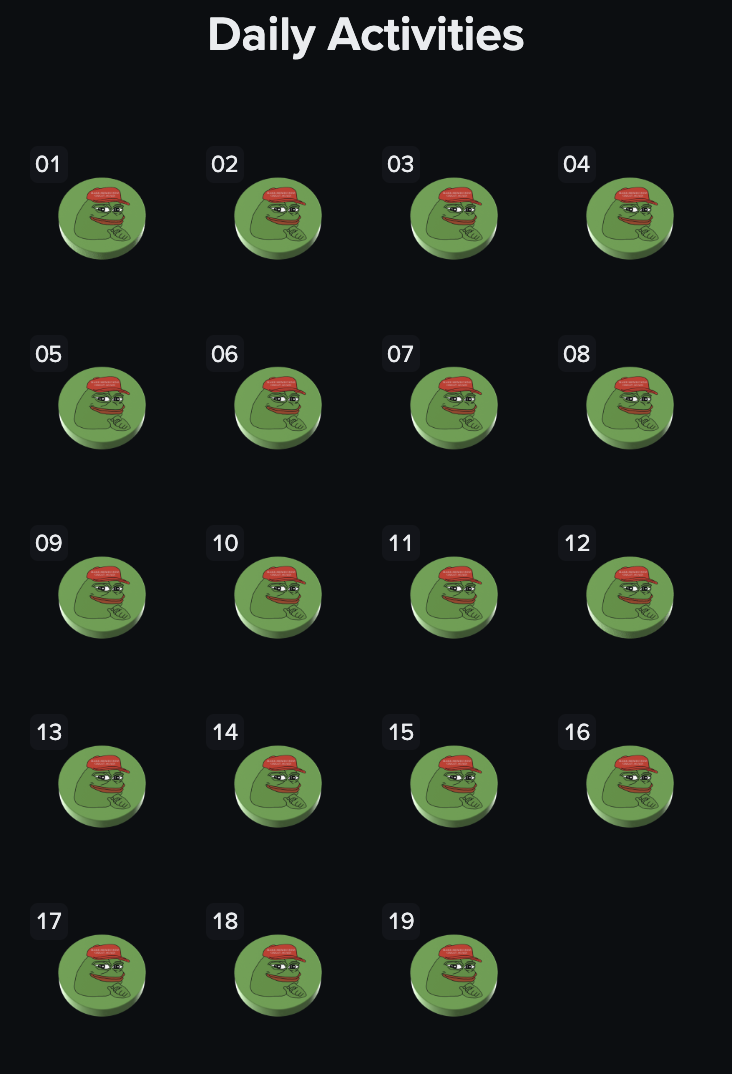Choose the day 16 activity coin
This screenshot has height=1074, width=732.
tap(630, 786)
